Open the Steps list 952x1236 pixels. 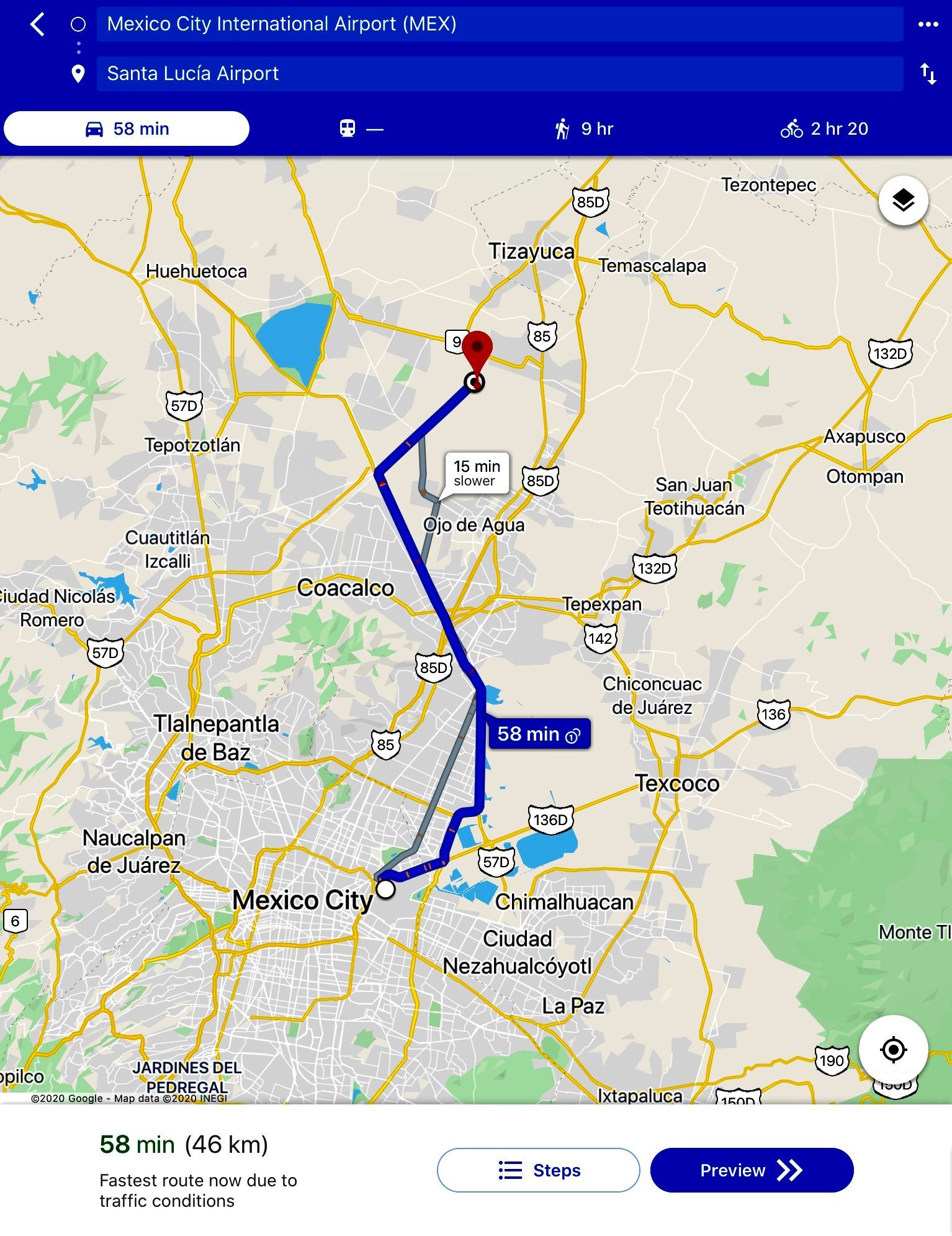(538, 1170)
